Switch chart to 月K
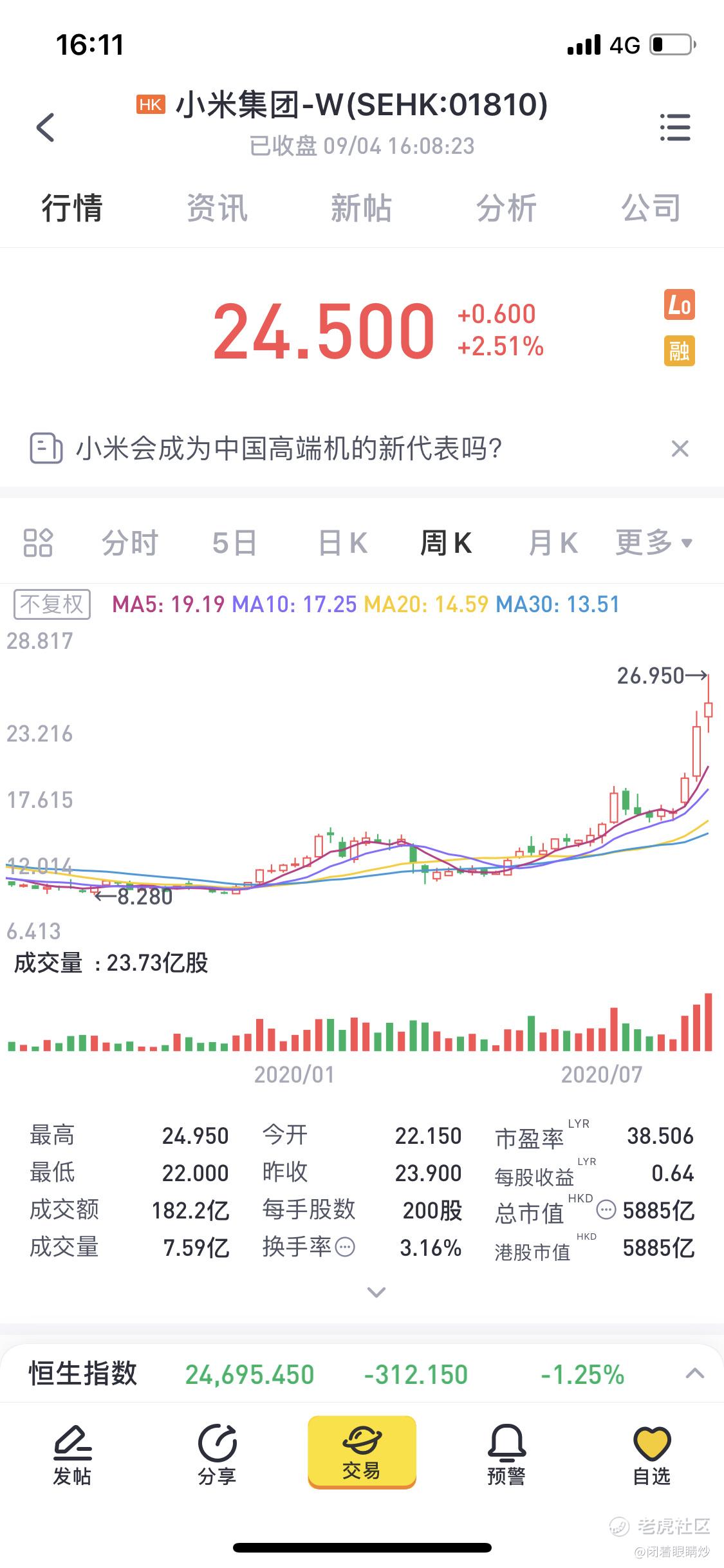Viewport: 724px width, 1568px height. tap(553, 543)
